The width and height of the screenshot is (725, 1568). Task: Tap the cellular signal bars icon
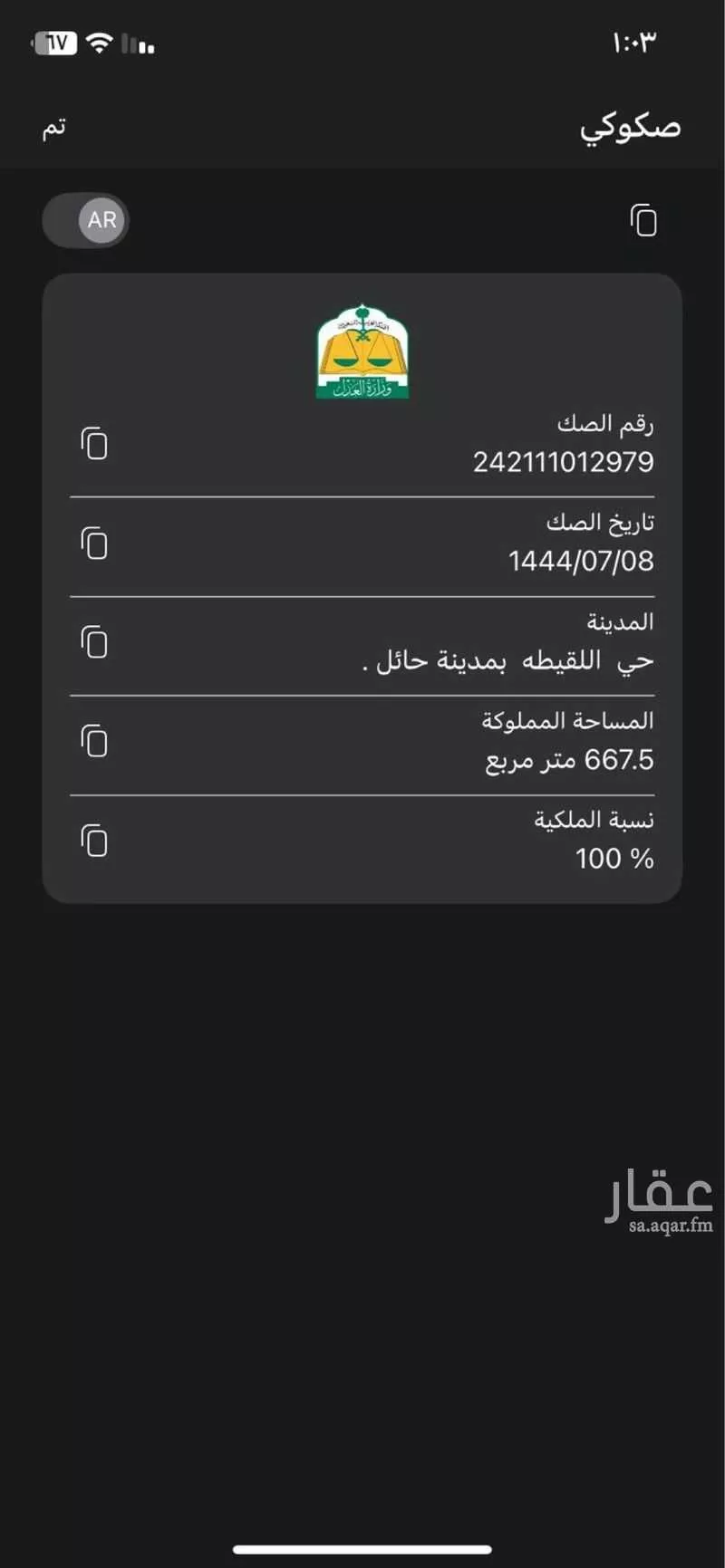click(x=138, y=43)
